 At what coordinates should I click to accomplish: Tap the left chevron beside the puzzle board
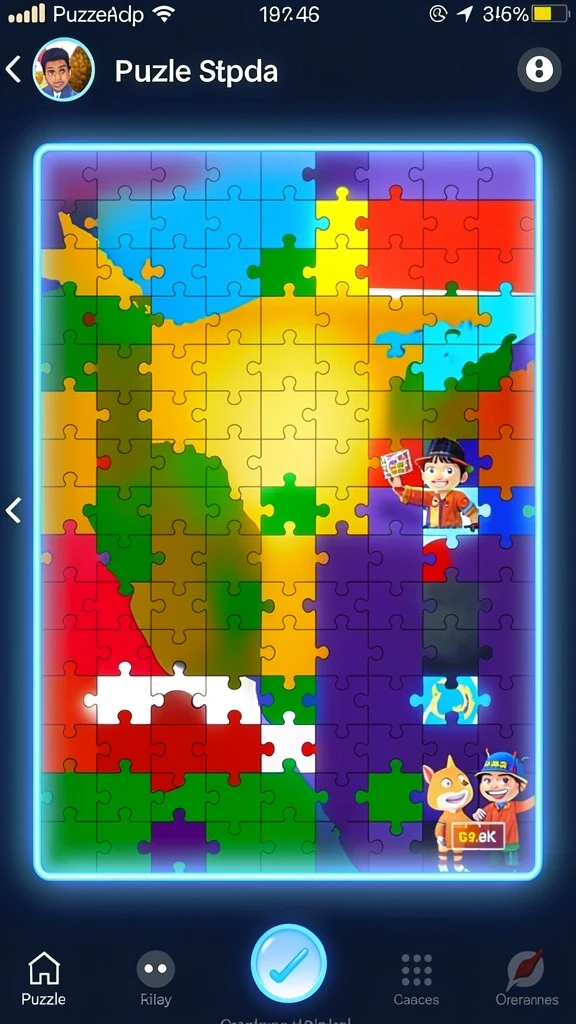(13, 510)
